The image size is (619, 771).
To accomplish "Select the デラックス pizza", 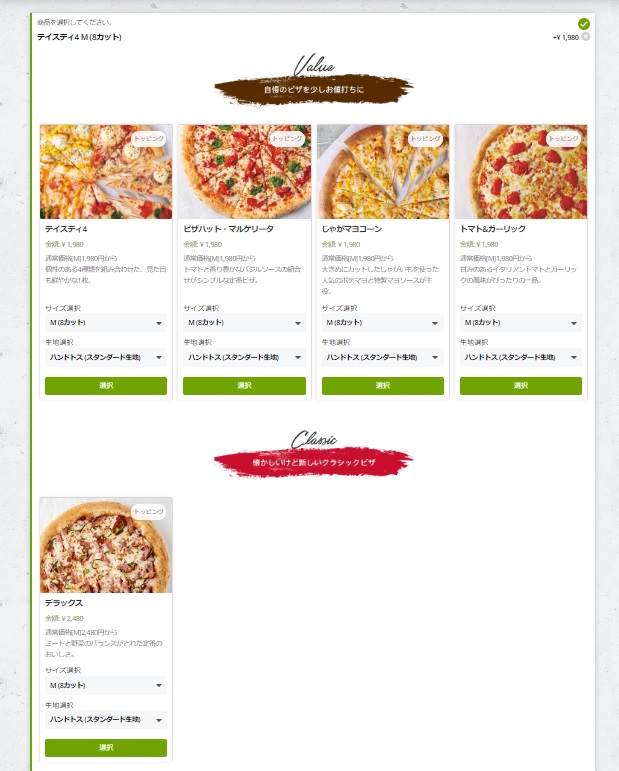I will pyautogui.click(x=105, y=748).
